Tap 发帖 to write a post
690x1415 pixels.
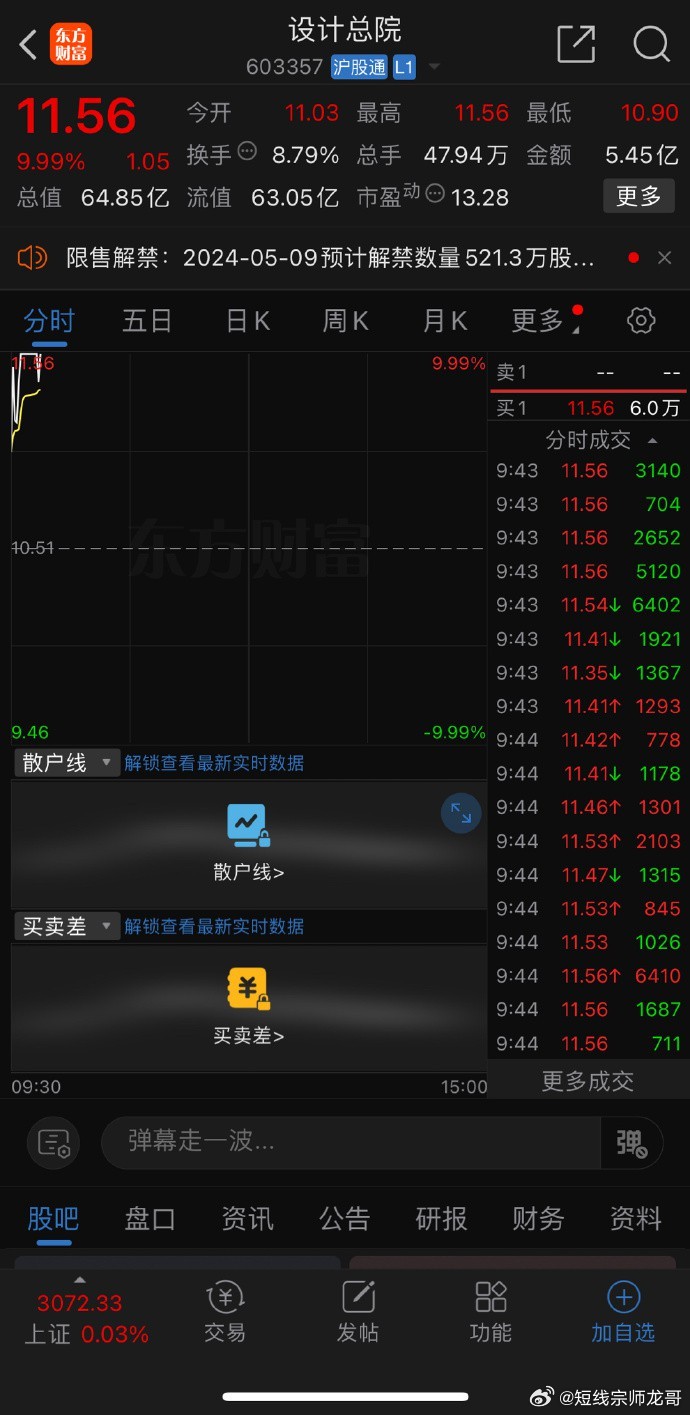(358, 1312)
